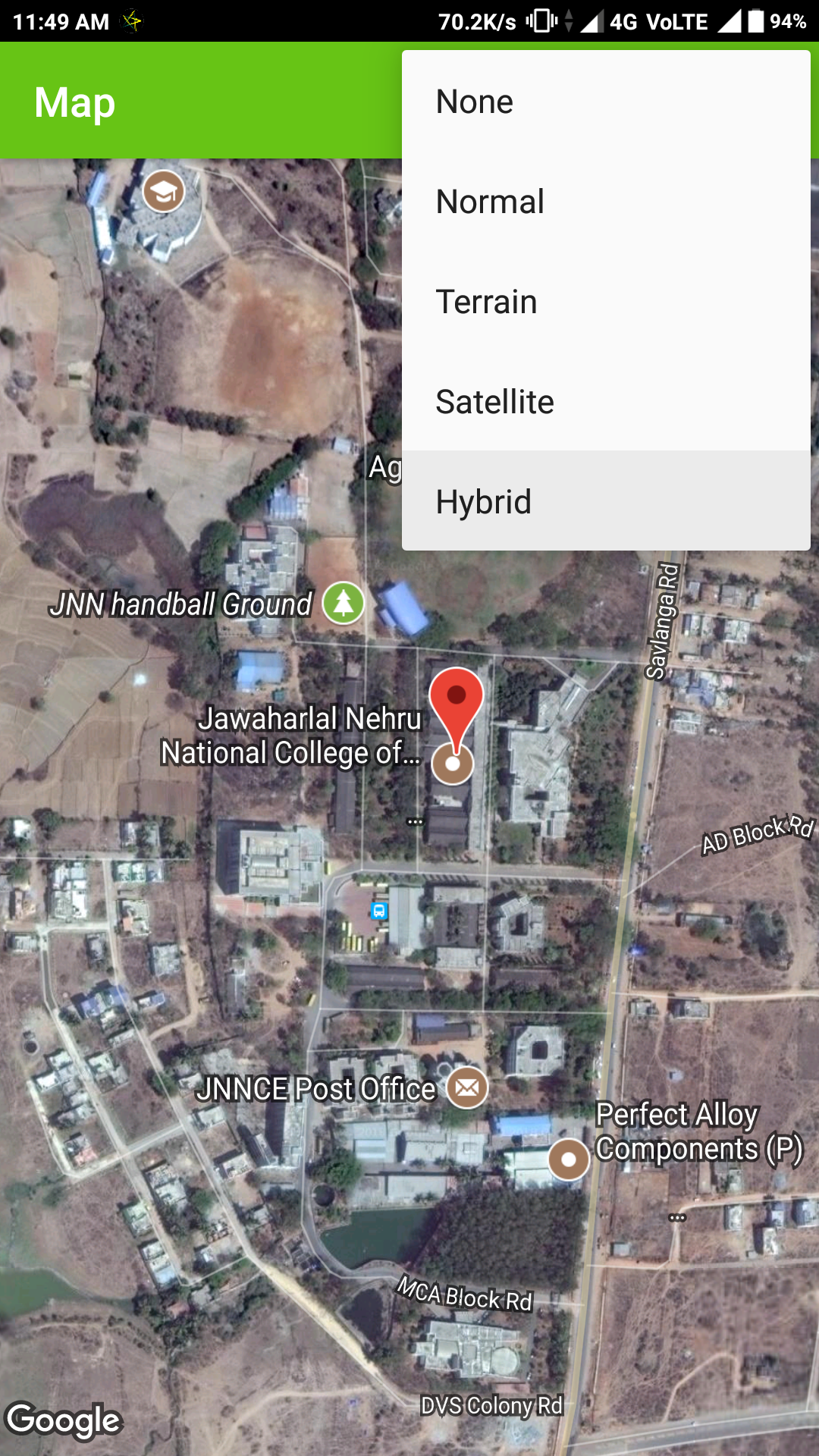Select the Satellite map type
The width and height of the screenshot is (819, 1456).
(x=495, y=401)
